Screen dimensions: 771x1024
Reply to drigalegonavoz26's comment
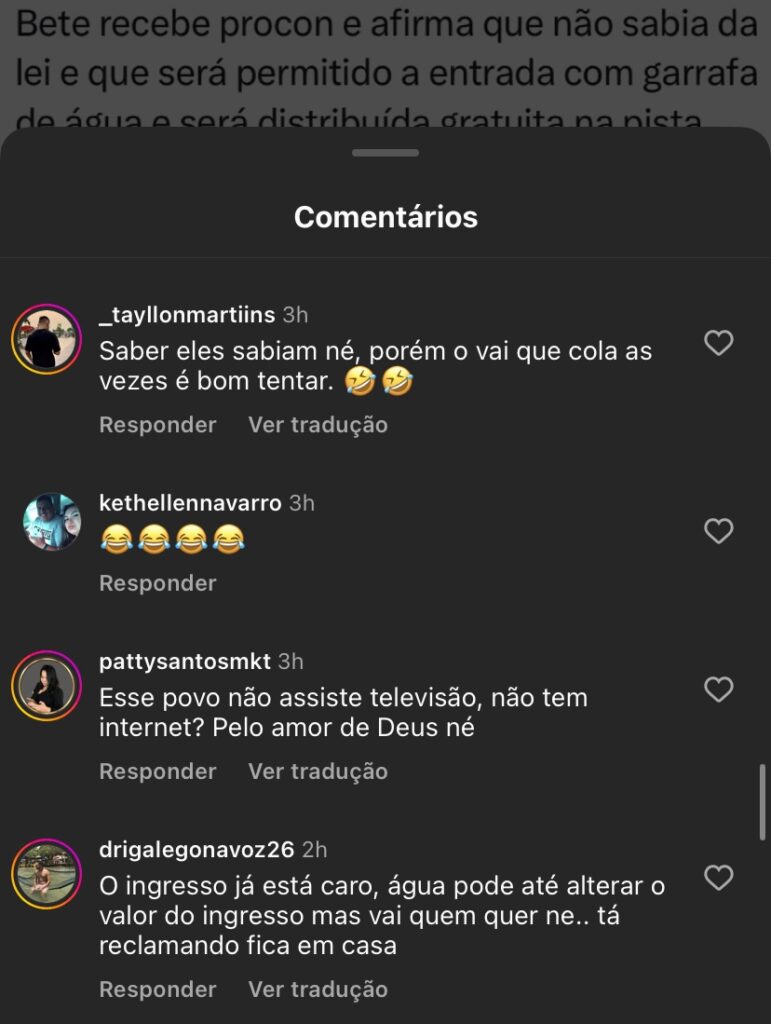(157, 989)
